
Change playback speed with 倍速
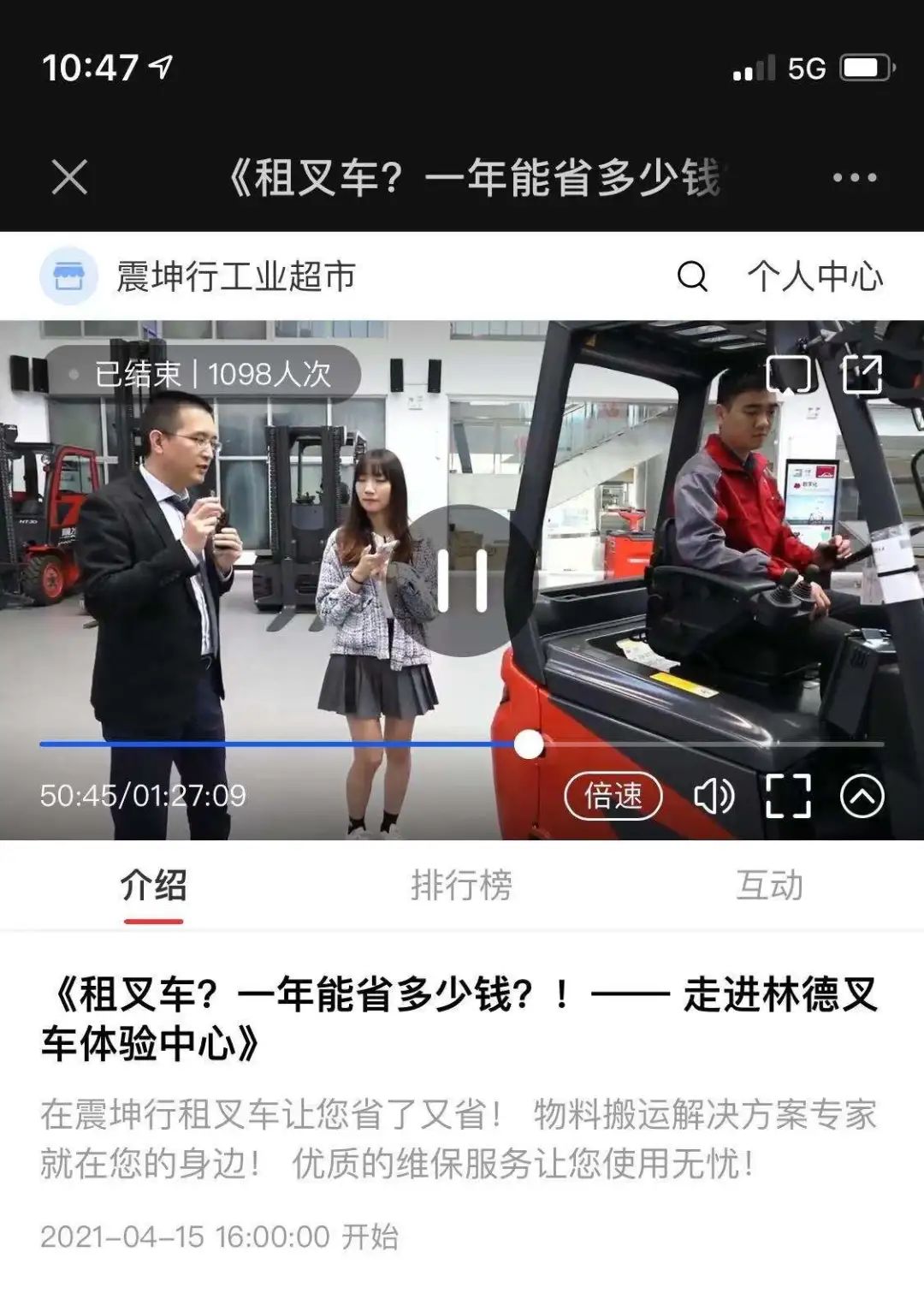click(613, 796)
